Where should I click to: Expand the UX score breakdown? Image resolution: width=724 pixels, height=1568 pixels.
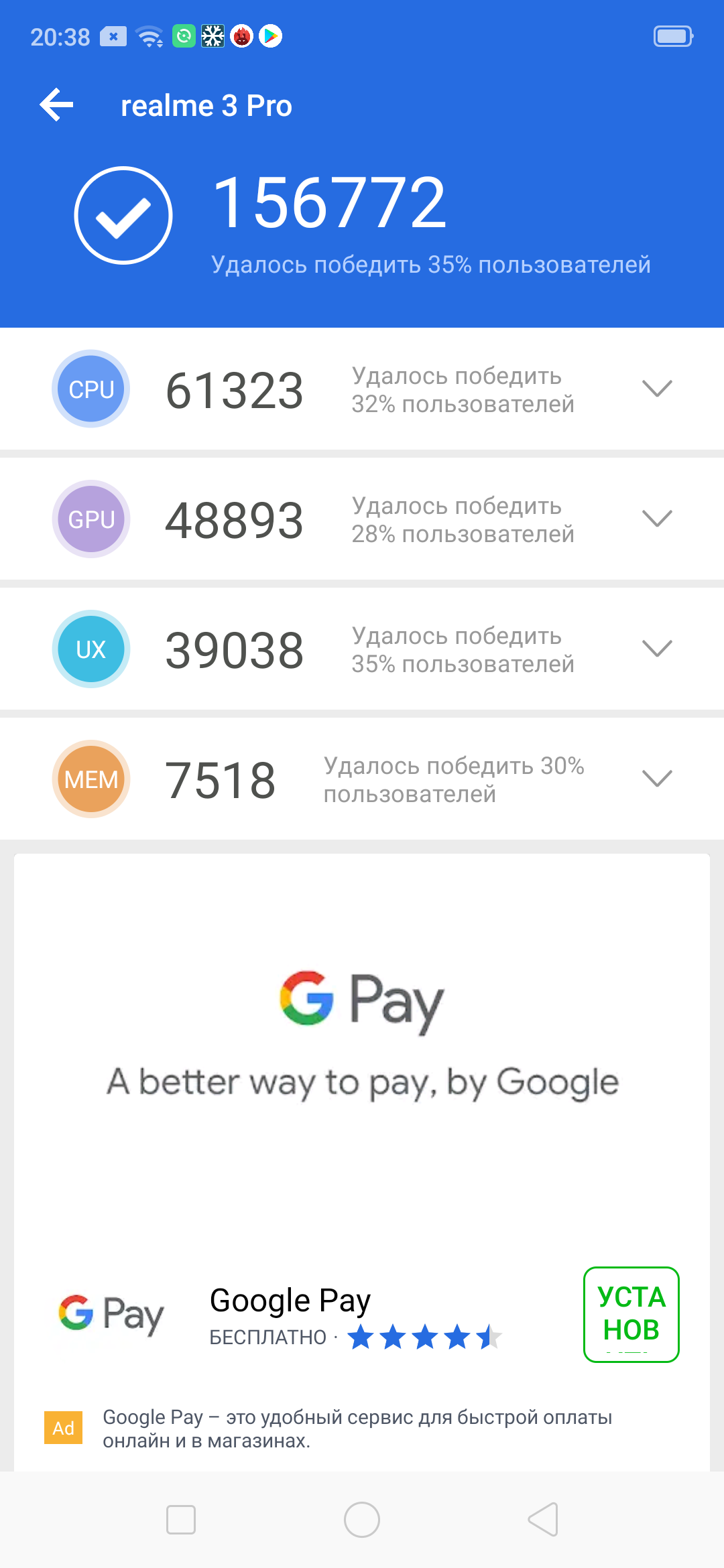(657, 649)
